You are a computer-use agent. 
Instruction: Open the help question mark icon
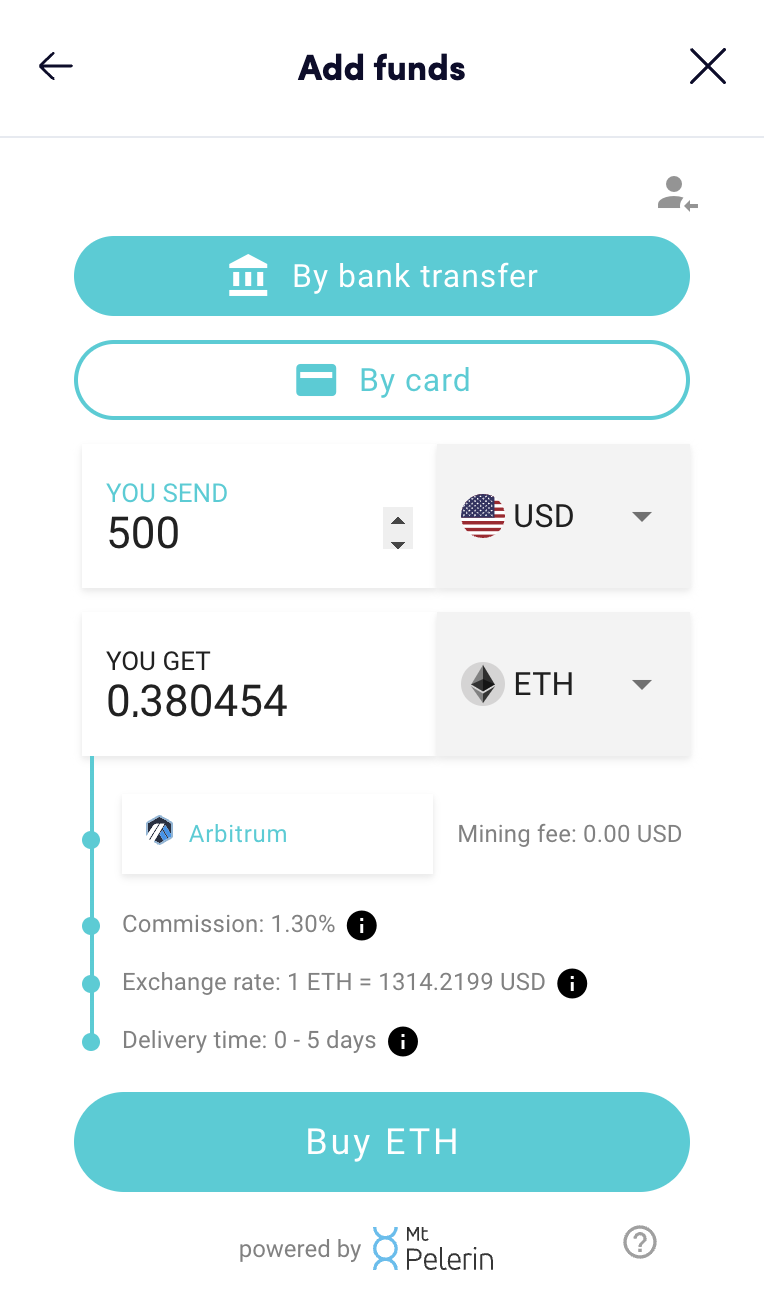tap(640, 1243)
